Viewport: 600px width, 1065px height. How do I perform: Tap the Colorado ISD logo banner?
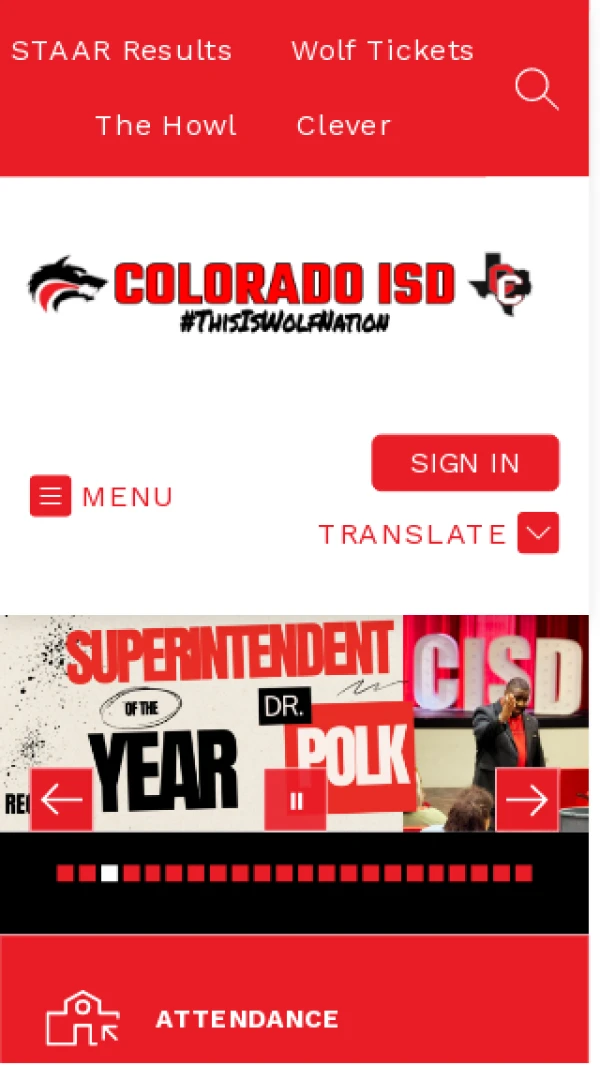[280, 290]
